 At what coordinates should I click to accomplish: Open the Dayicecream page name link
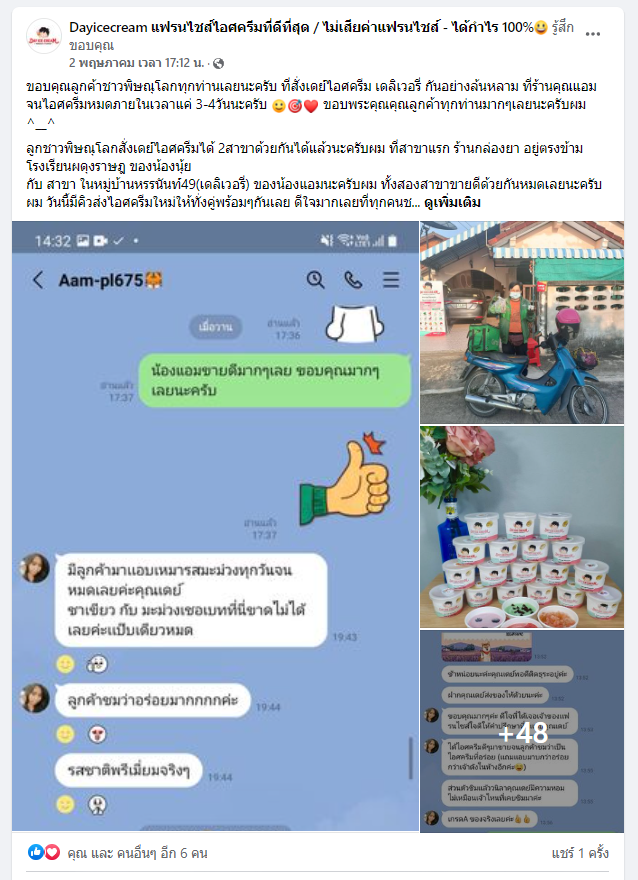[108, 27]
